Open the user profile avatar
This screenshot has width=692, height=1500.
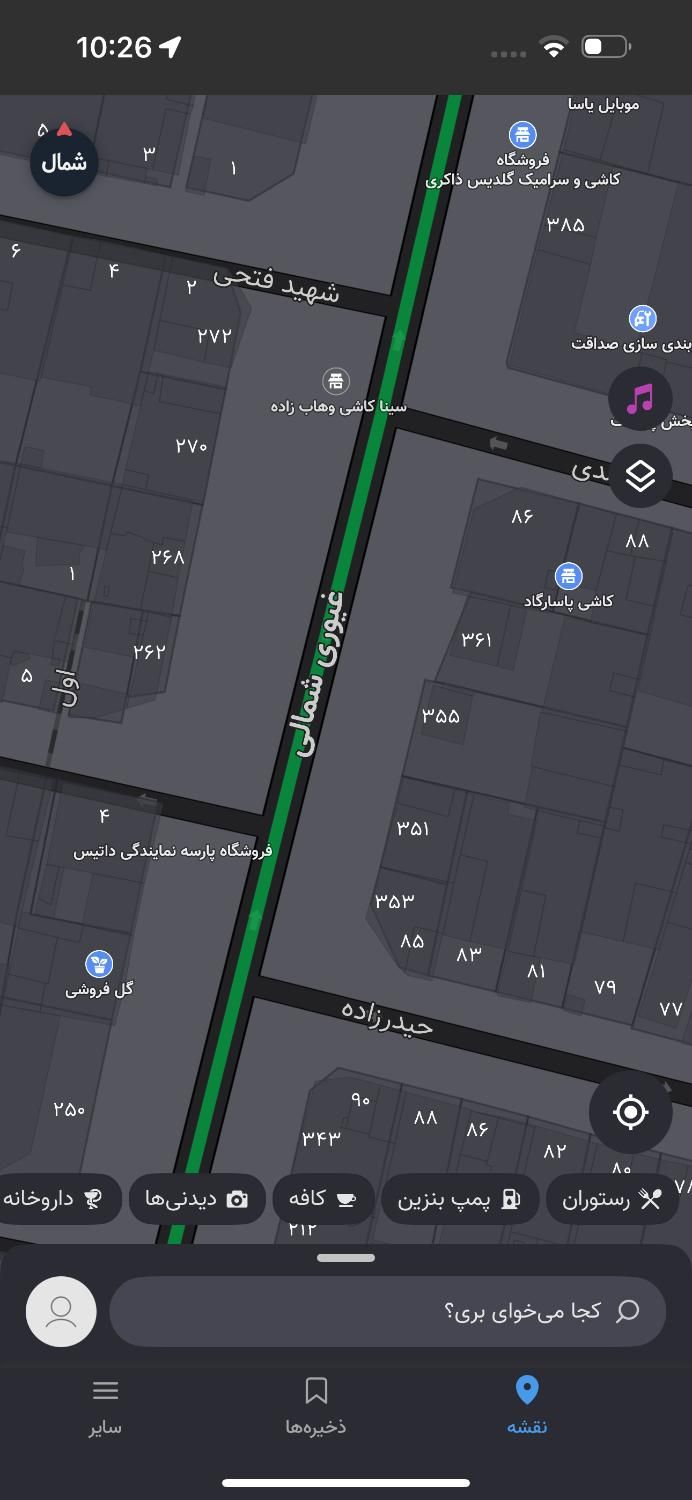click(x=61, y=1311)
